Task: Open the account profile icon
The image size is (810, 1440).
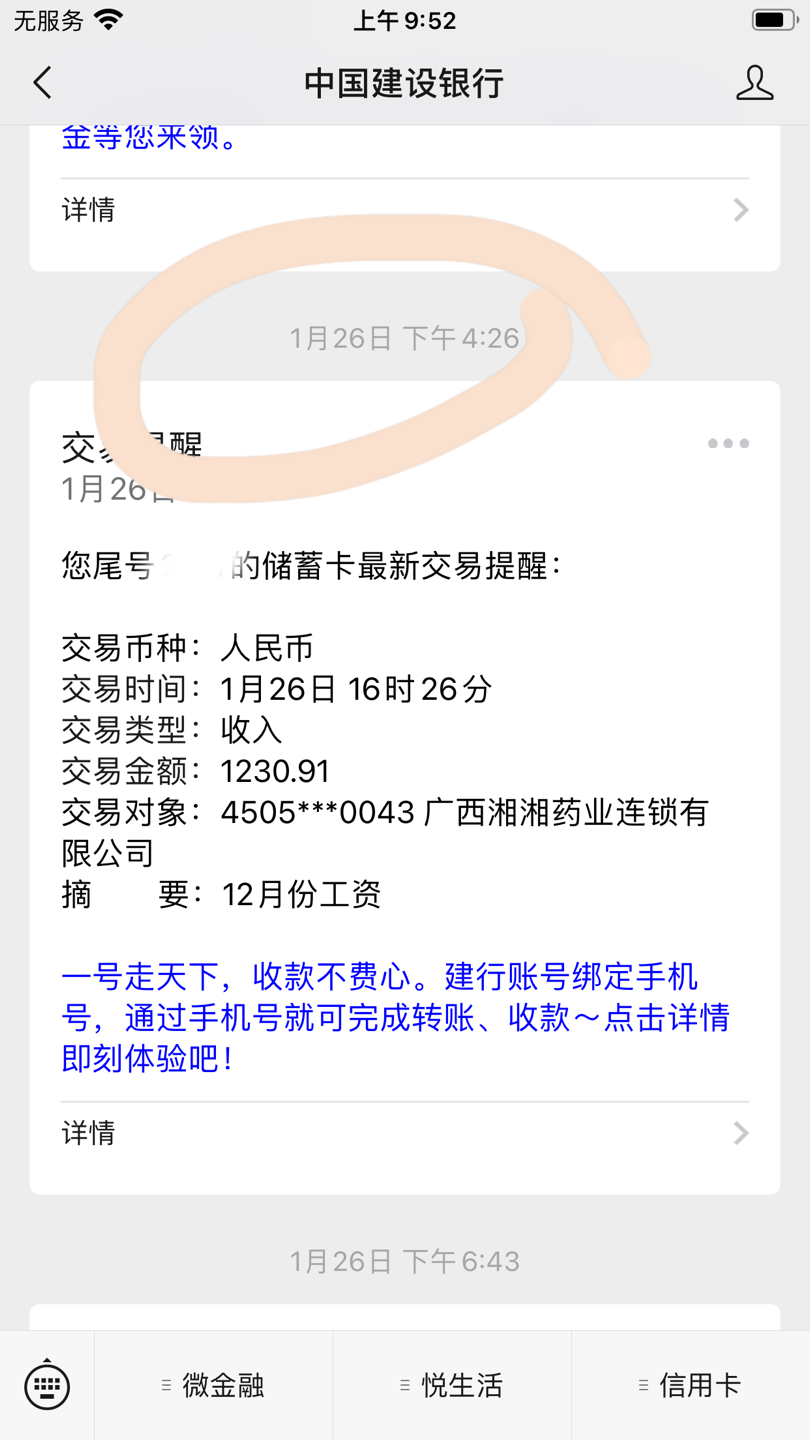Action: click(755, 83)
